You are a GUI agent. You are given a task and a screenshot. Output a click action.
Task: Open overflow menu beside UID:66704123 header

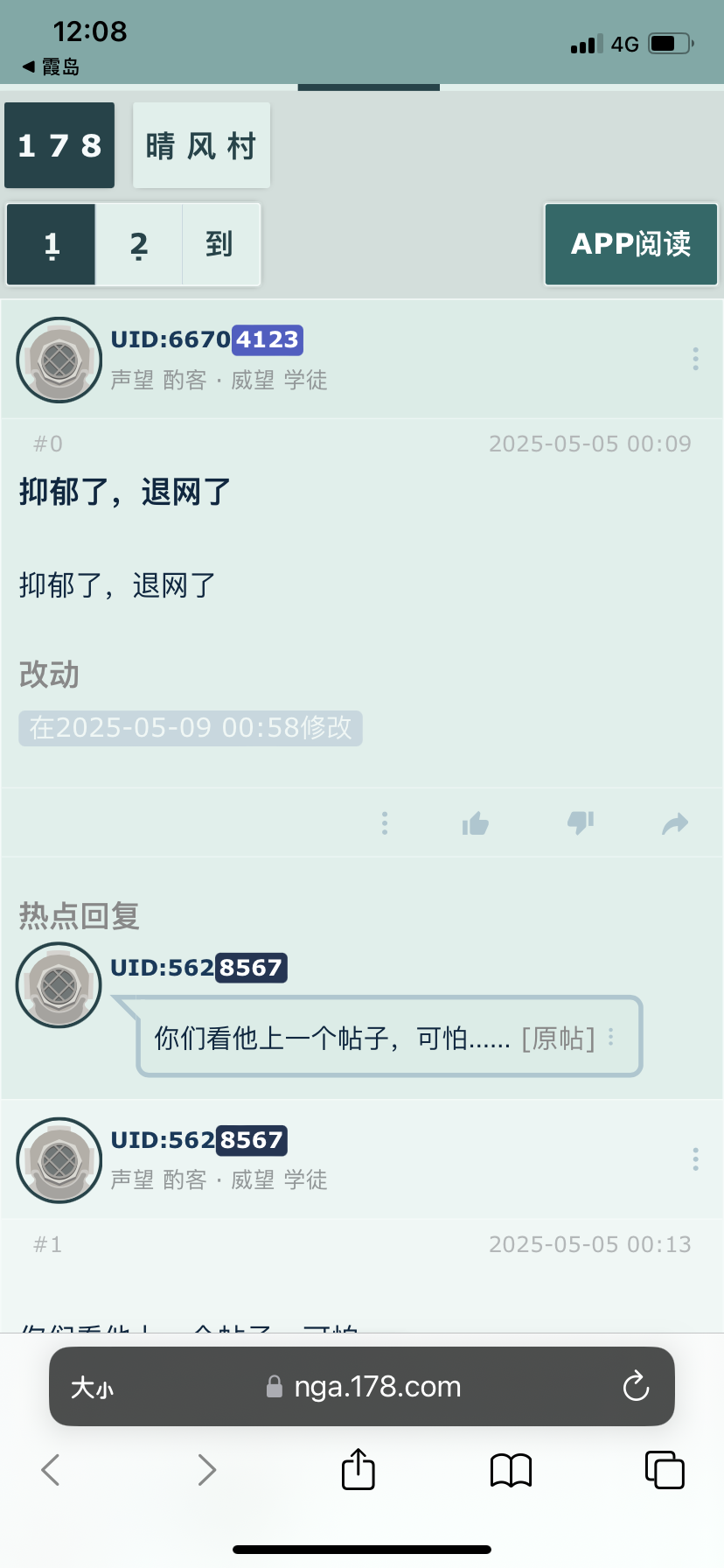pos(695,359)
